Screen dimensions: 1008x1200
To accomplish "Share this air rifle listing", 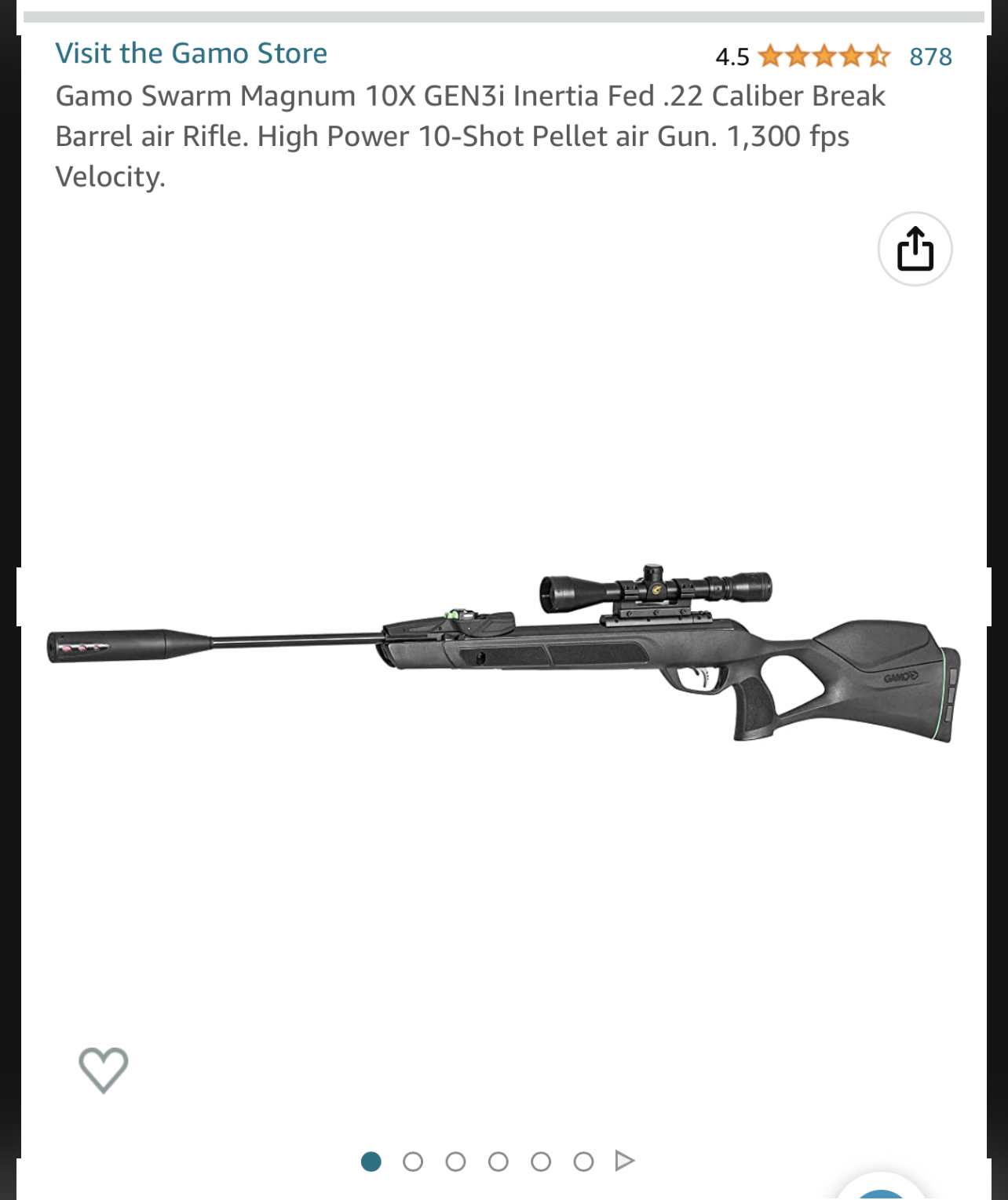I will [915, 249].
